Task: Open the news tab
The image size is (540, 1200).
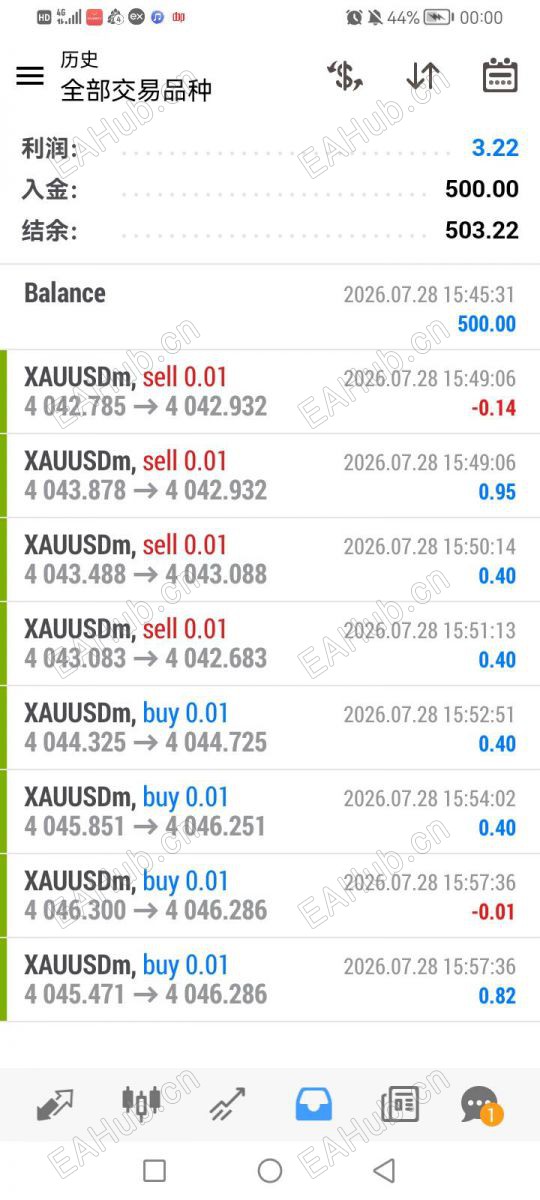Action: coord(399,1104)
